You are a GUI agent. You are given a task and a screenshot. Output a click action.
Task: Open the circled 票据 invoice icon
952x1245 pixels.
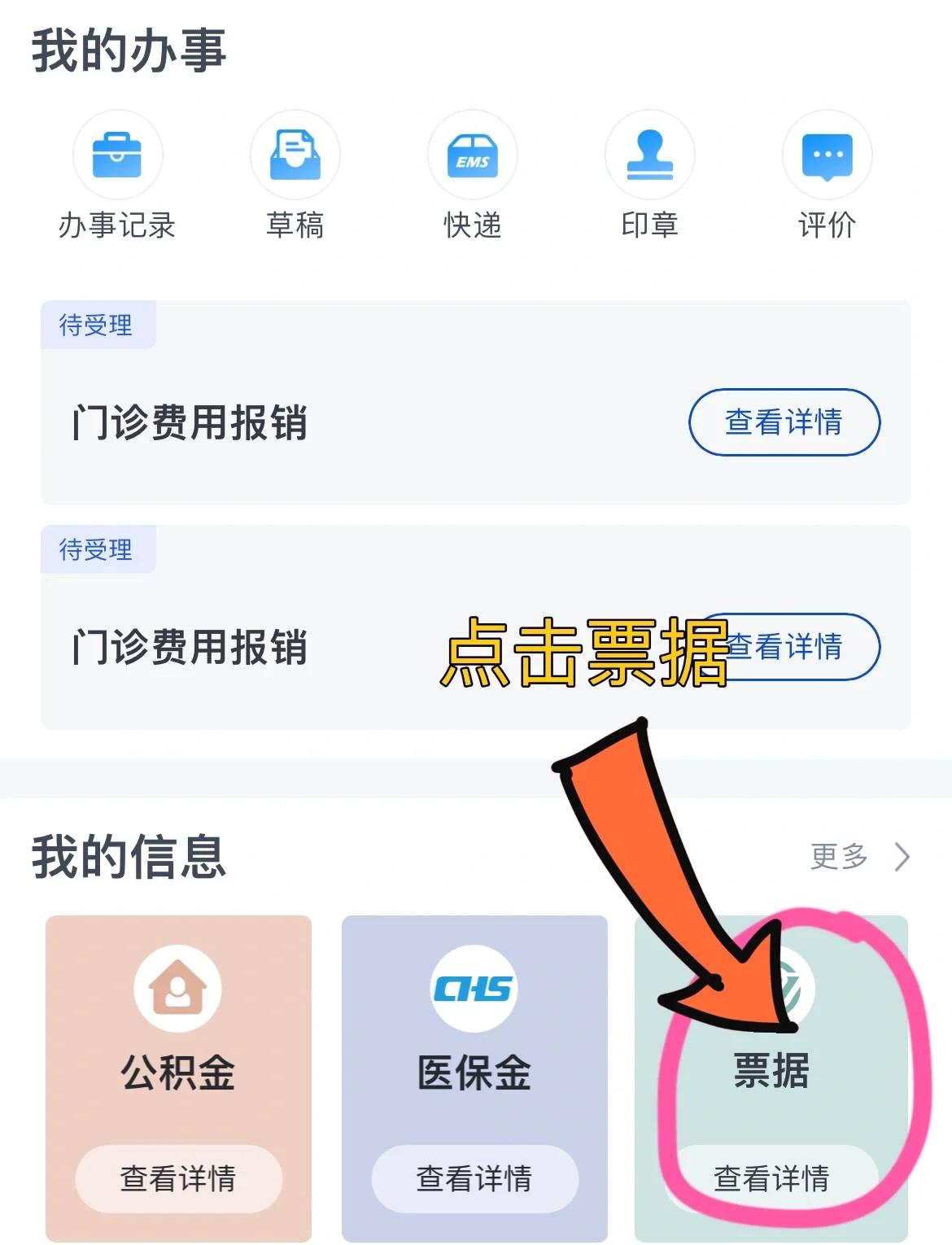(x=771, y=989)
